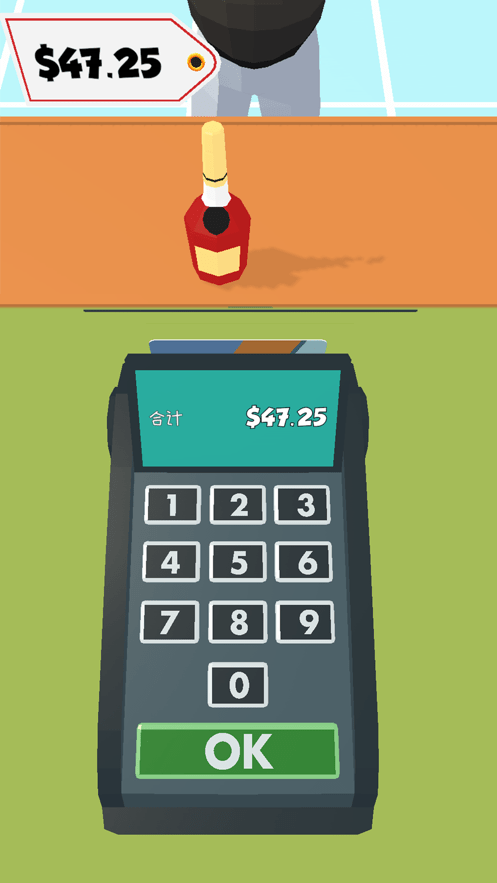The height and width of the screenshot is (883, 497).
Task: Tap the number 8 key
Action: coord(238,622)
